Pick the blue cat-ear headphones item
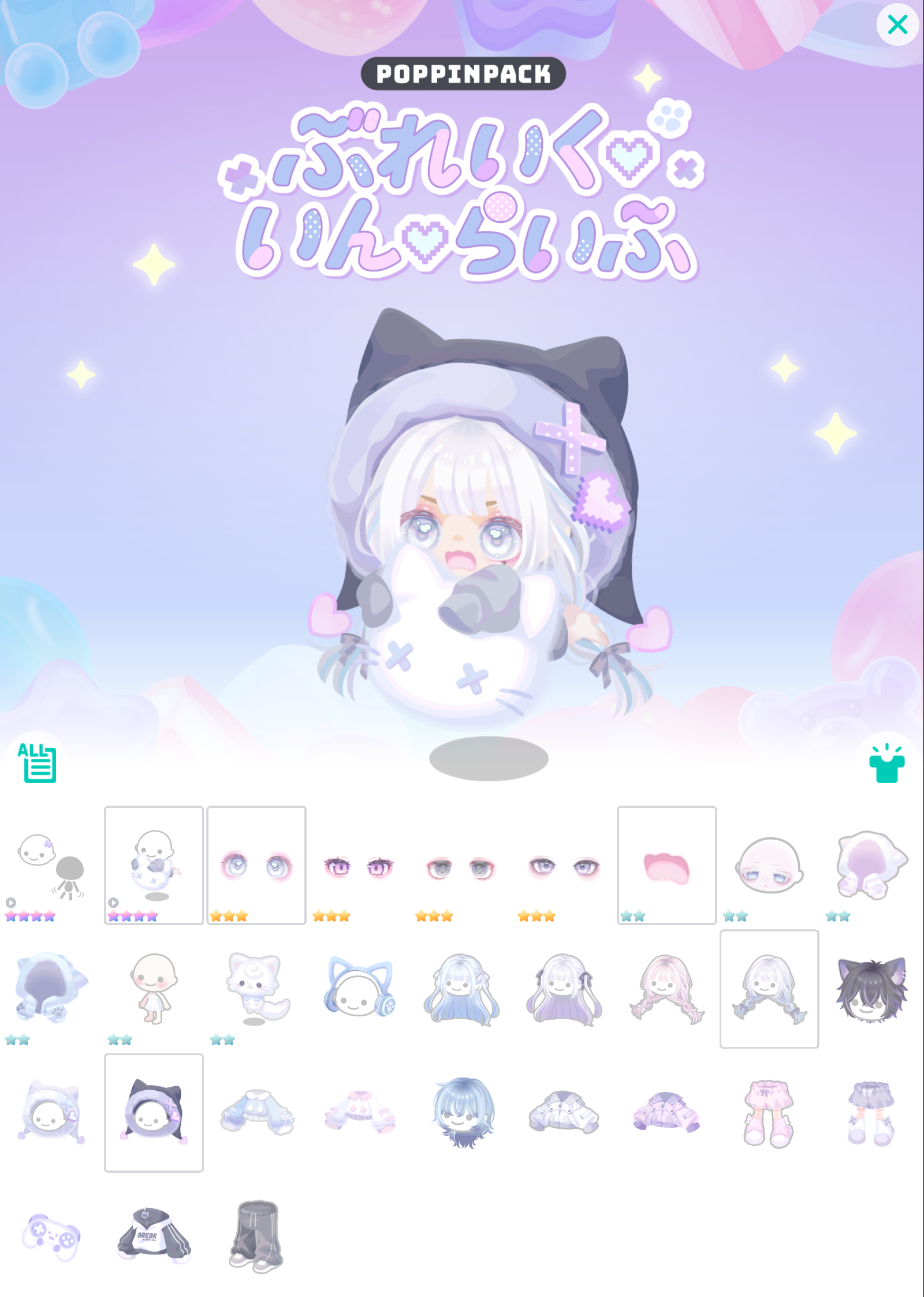The image size is (924, 1297). (359, 989)
